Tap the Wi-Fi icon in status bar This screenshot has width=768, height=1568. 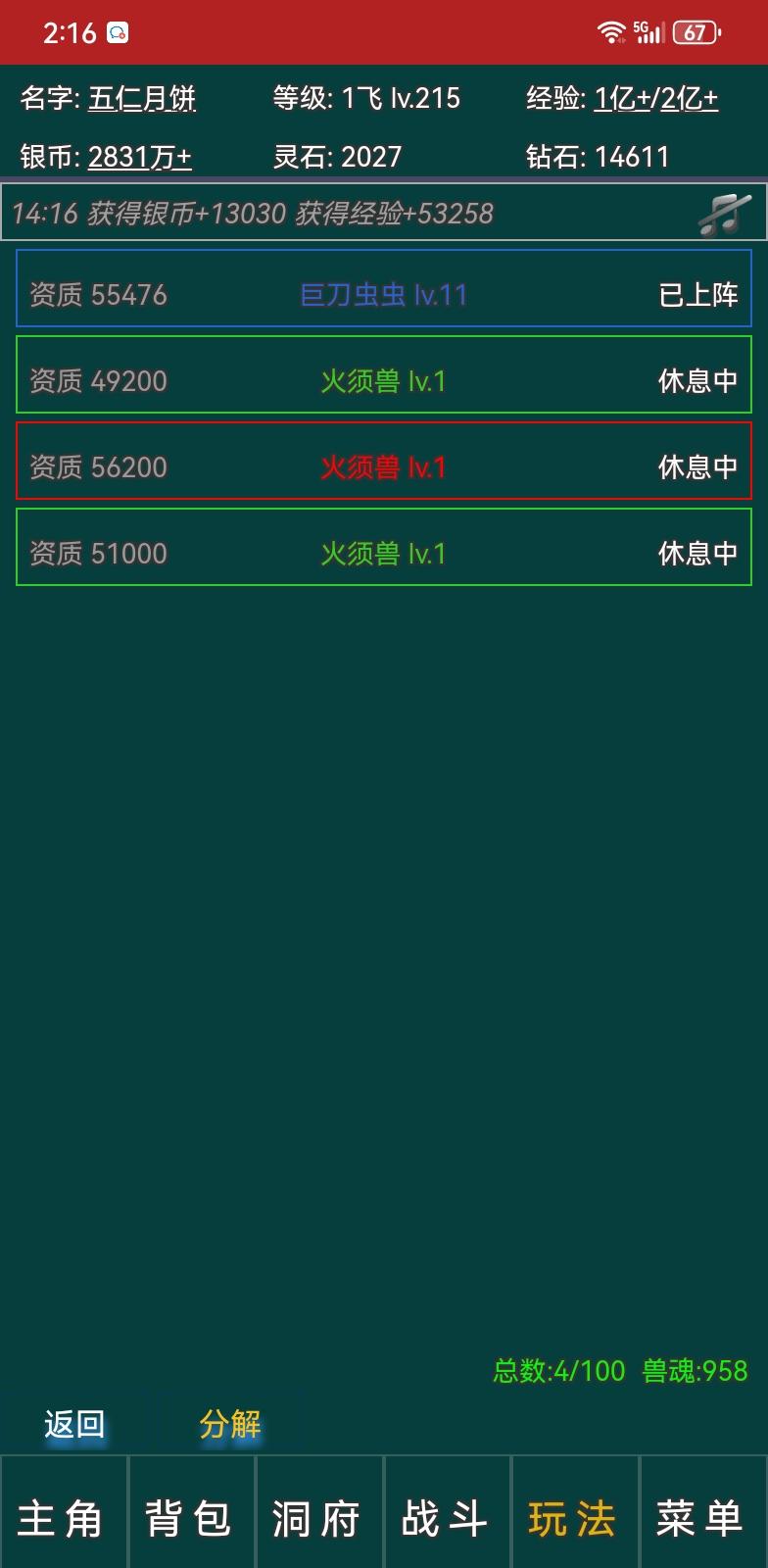tap(612, 29)
